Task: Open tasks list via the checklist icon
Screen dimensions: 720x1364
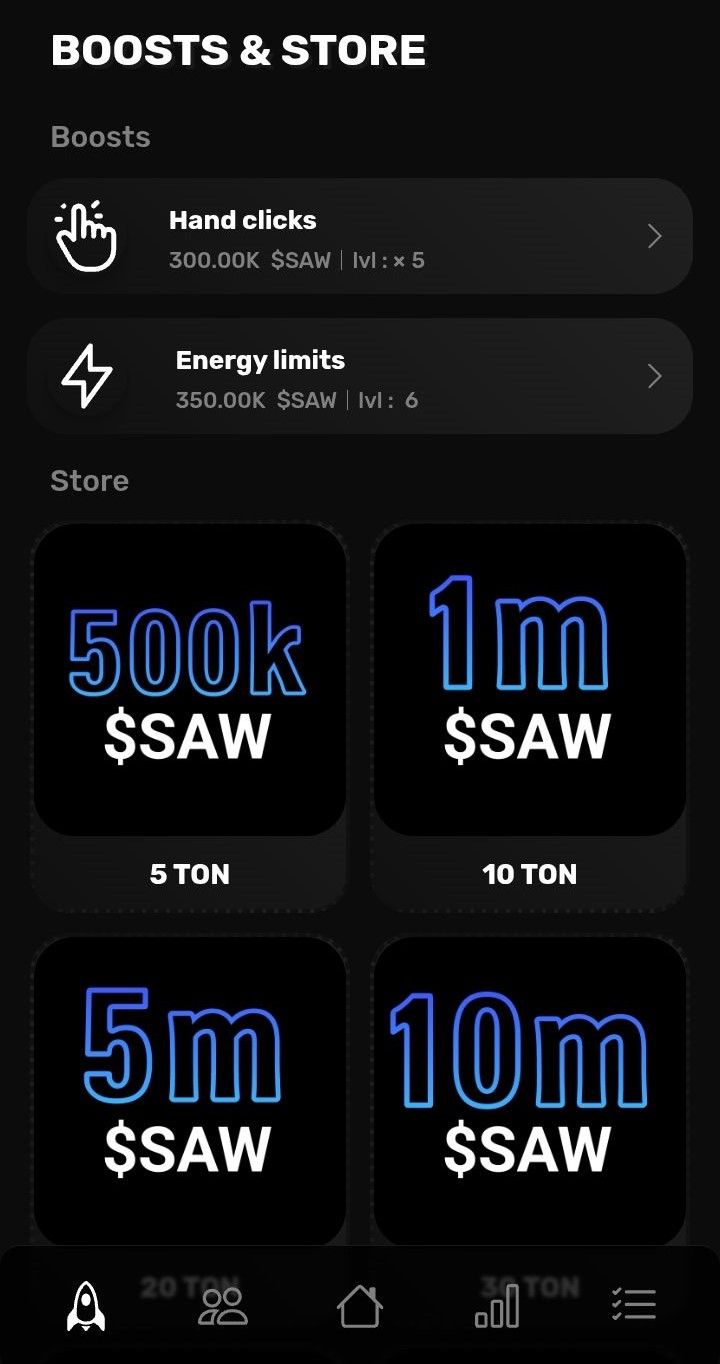Action: 634,1303
